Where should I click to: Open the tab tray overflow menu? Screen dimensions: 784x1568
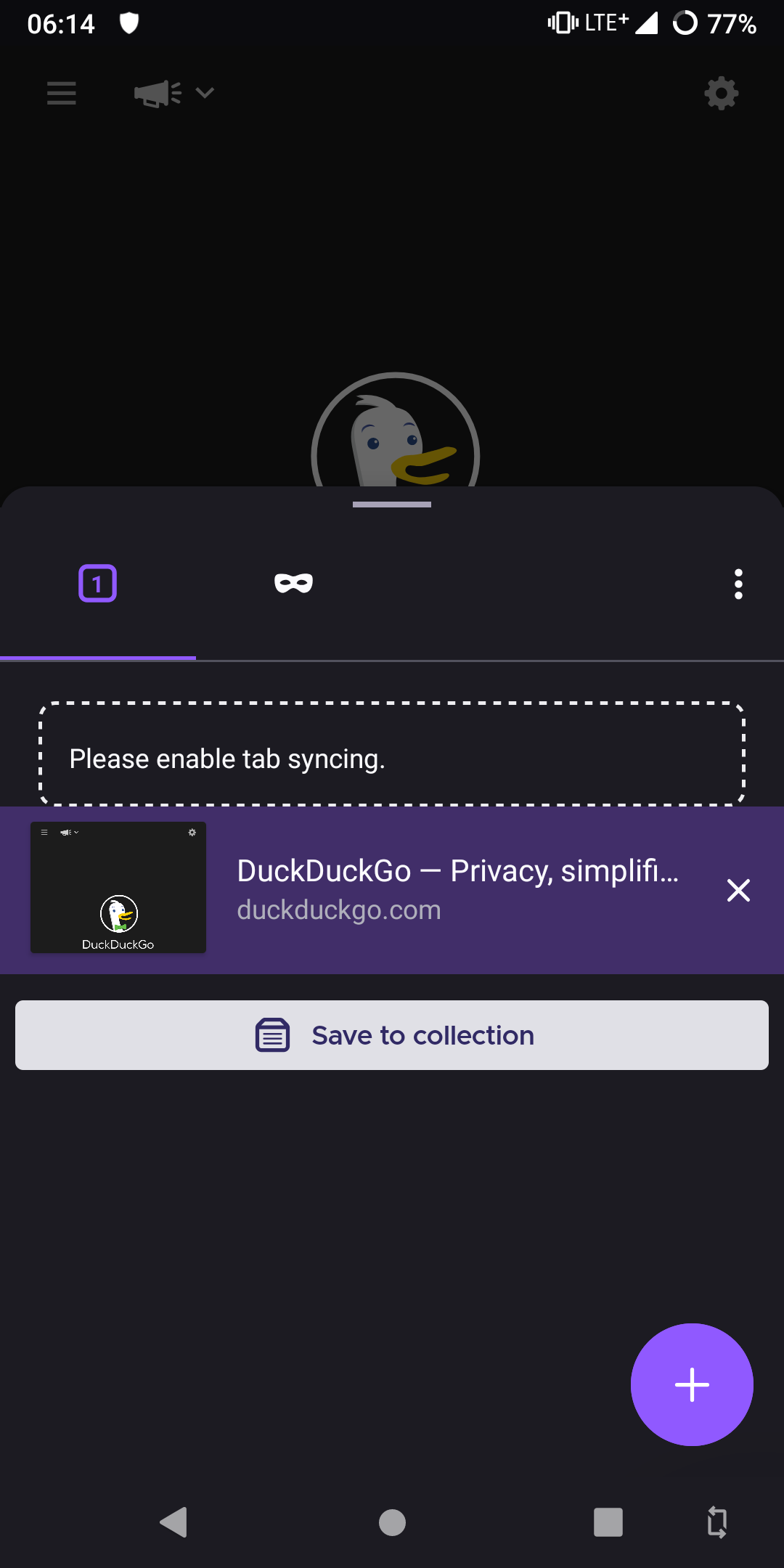point(738,584)
